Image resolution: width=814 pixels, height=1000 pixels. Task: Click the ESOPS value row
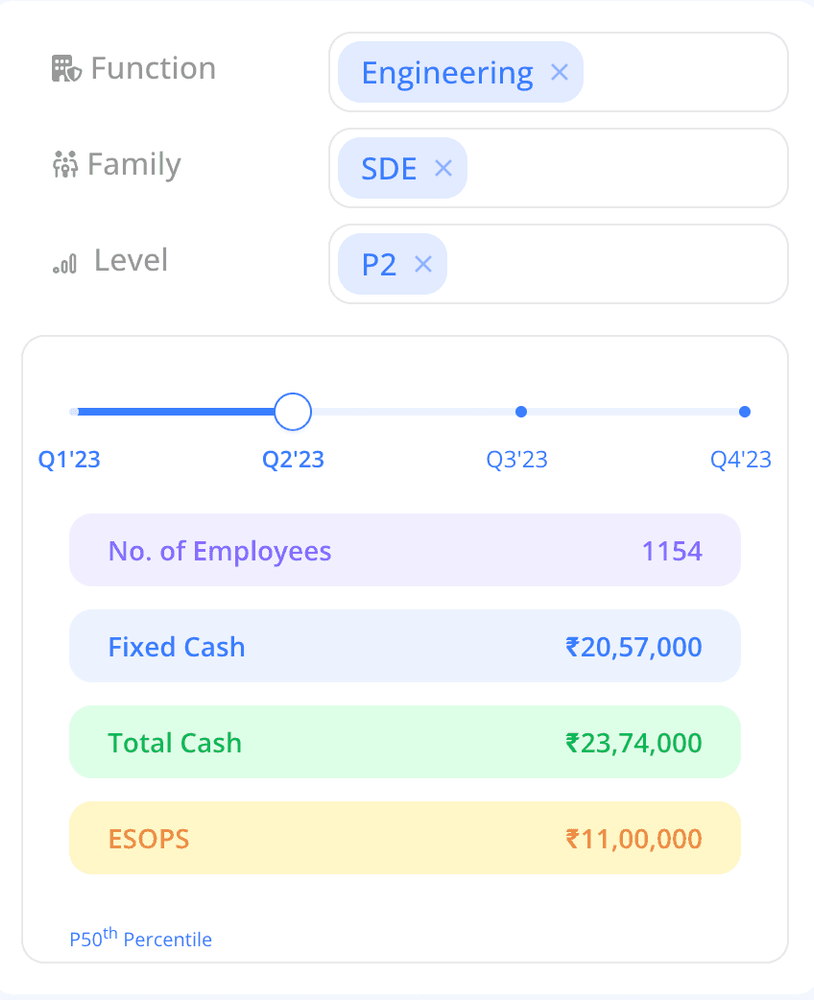click(404, 838)
